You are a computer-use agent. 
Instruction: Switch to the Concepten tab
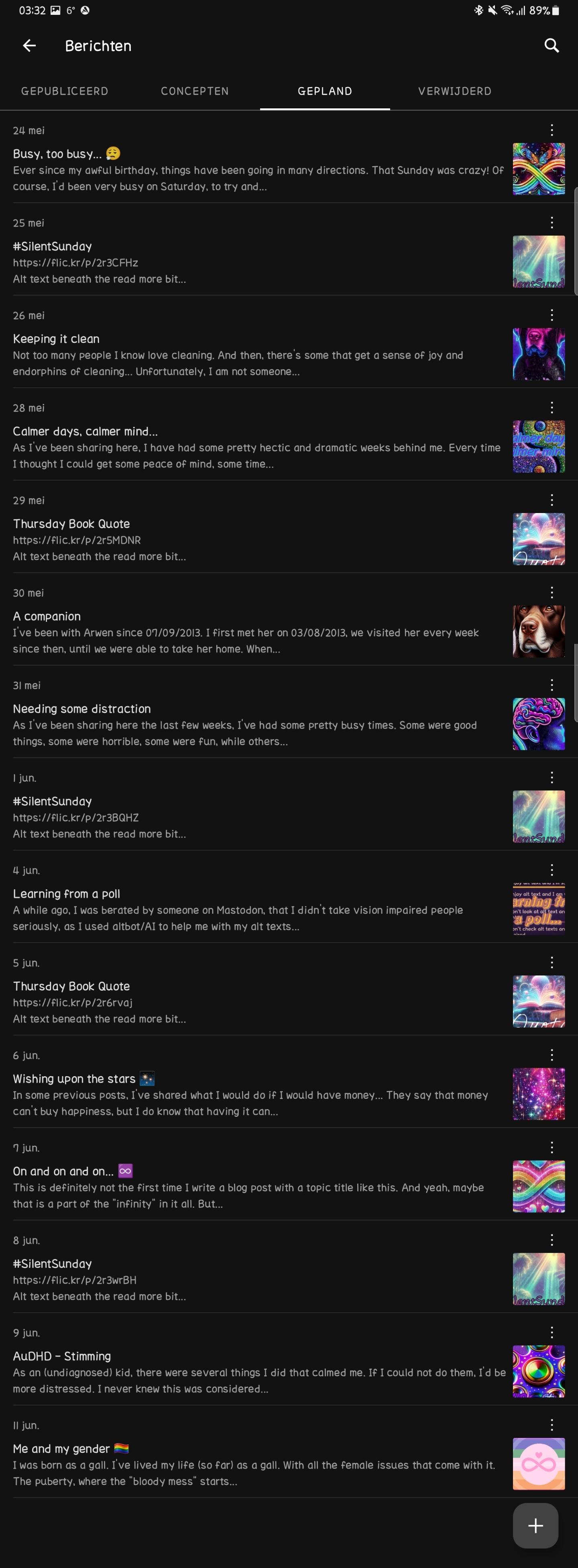(195, 91)
